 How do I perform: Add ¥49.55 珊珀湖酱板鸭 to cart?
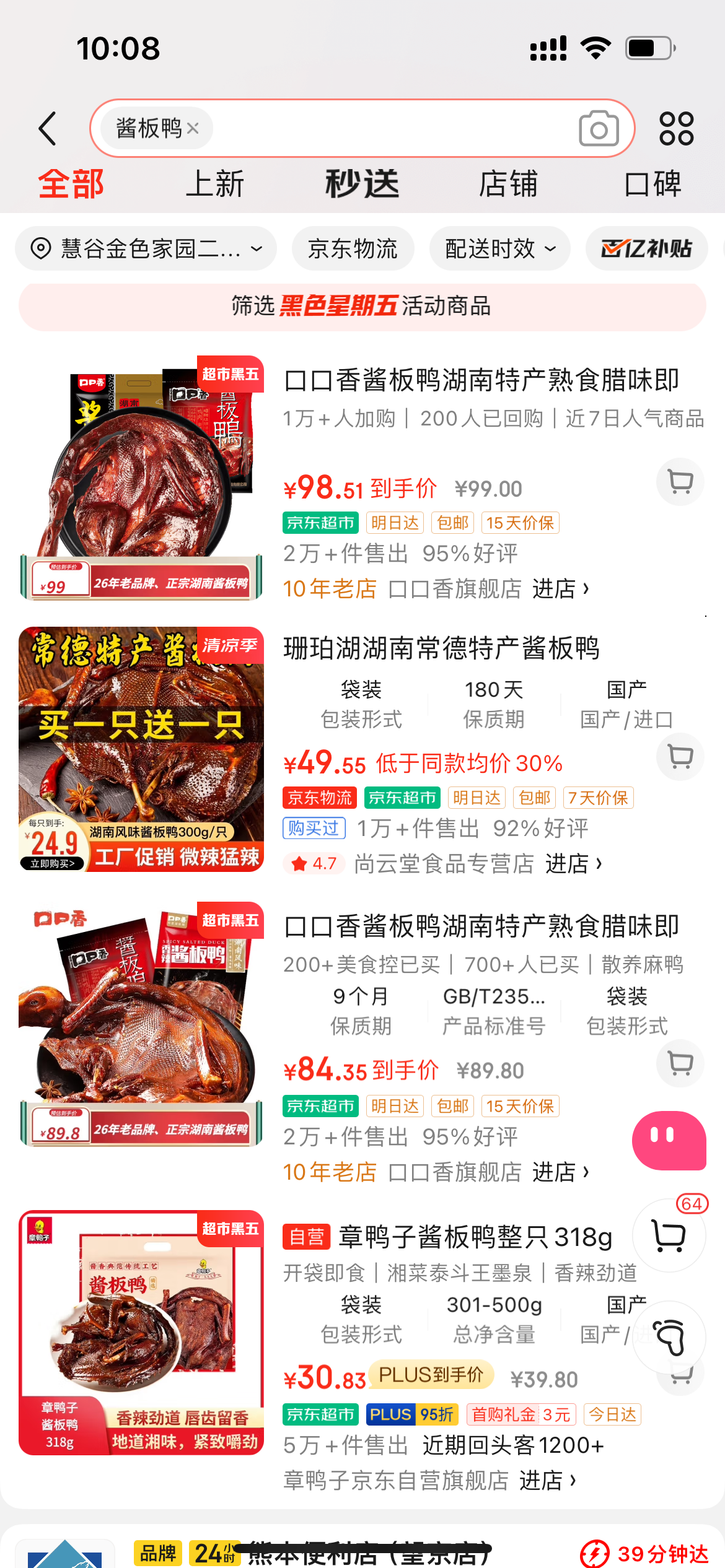[680, 757]
